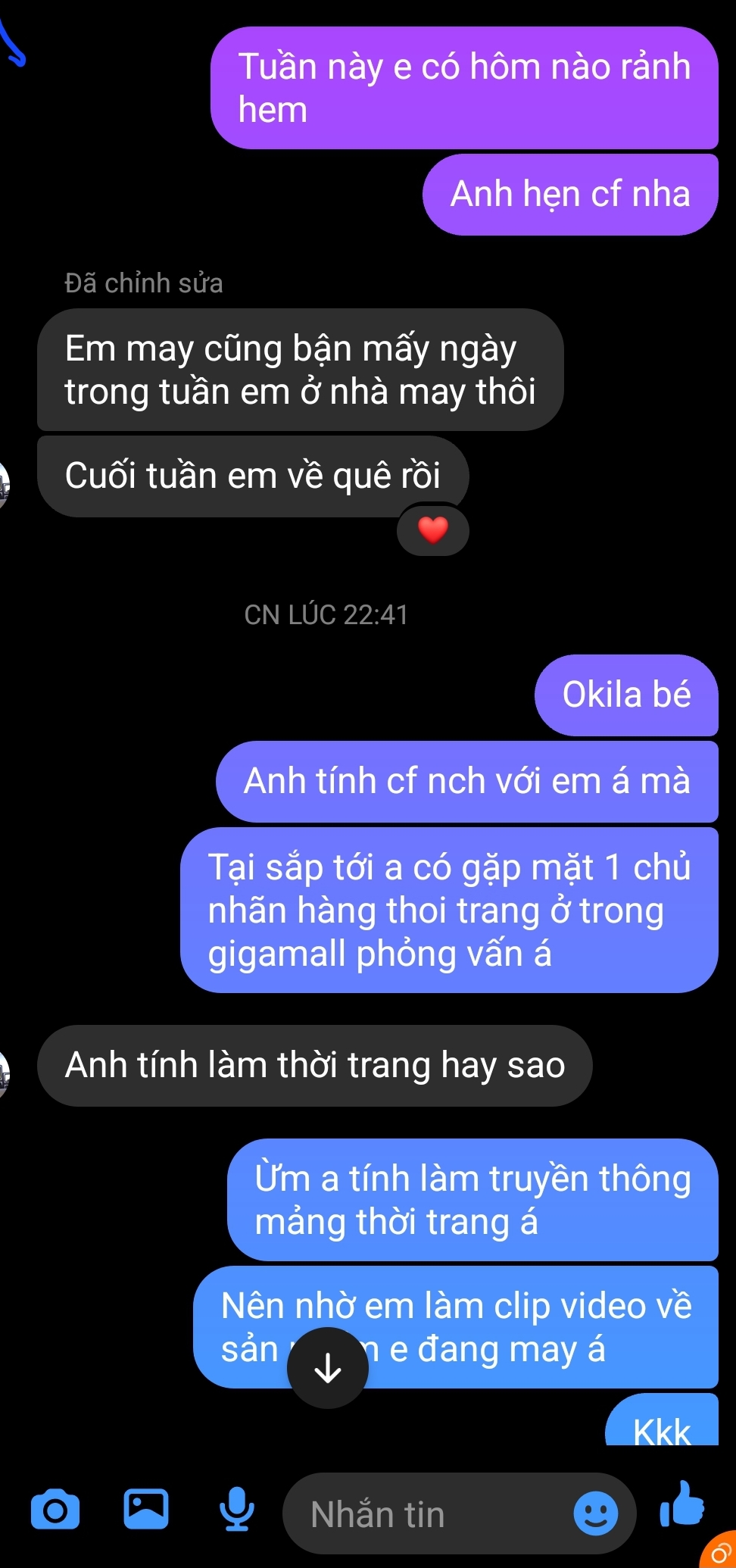Record a voice message with the microphone
The width and height of the screenshot is (736, 1568).
point(237,1509)
